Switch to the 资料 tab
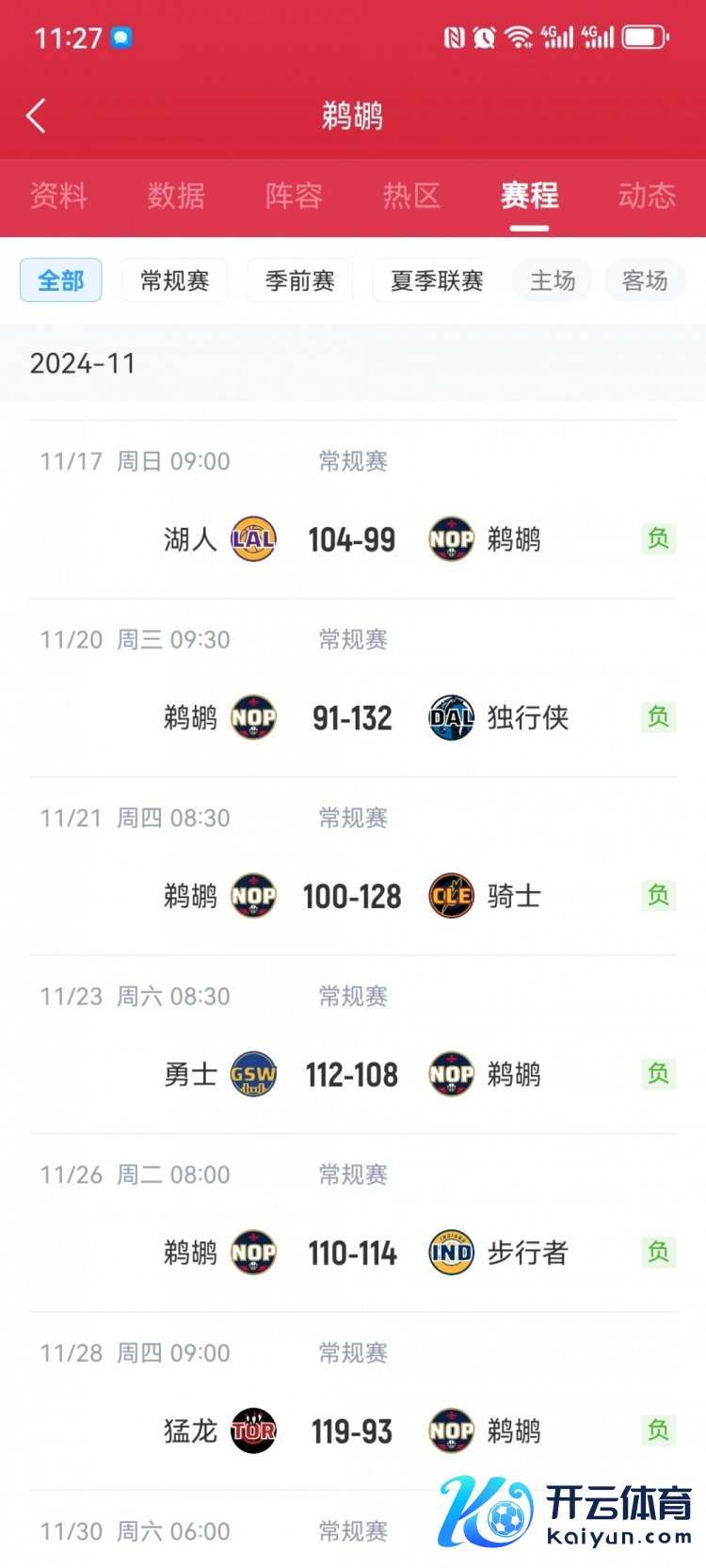The width and height of the screenshot is (706, 1568). [58, 196]
